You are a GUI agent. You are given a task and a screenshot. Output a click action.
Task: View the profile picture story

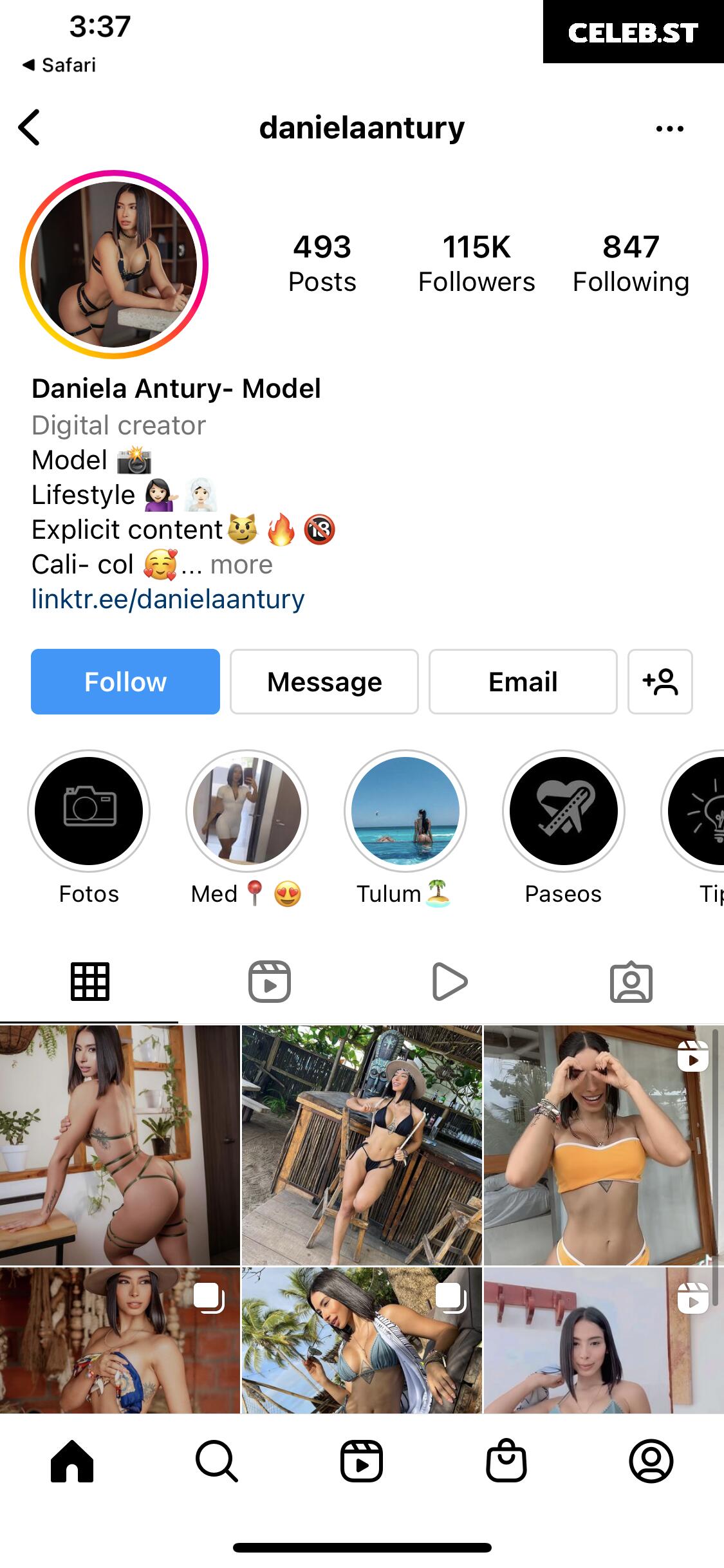point(114,265)
